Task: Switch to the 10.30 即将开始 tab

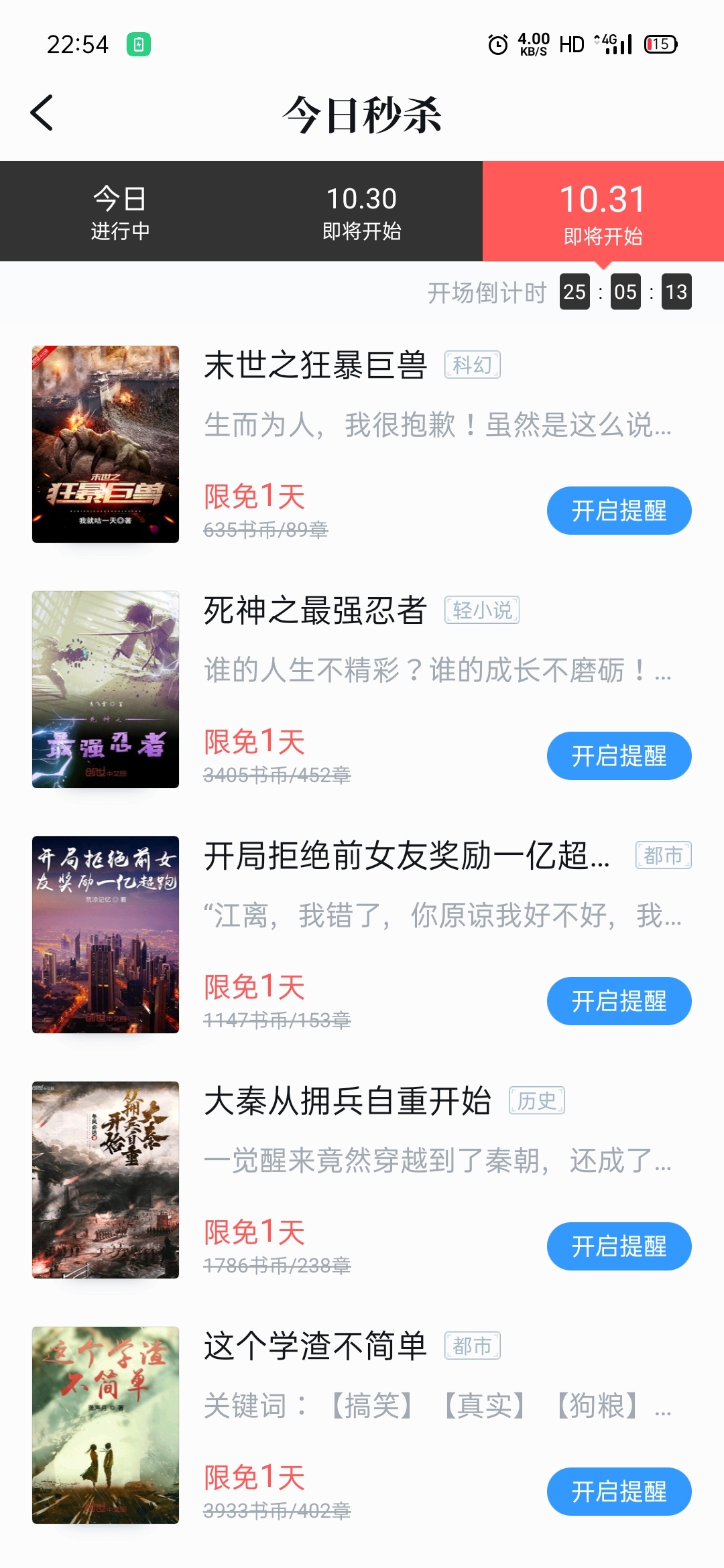Action: pyautogui.click(x=362, y=211)
